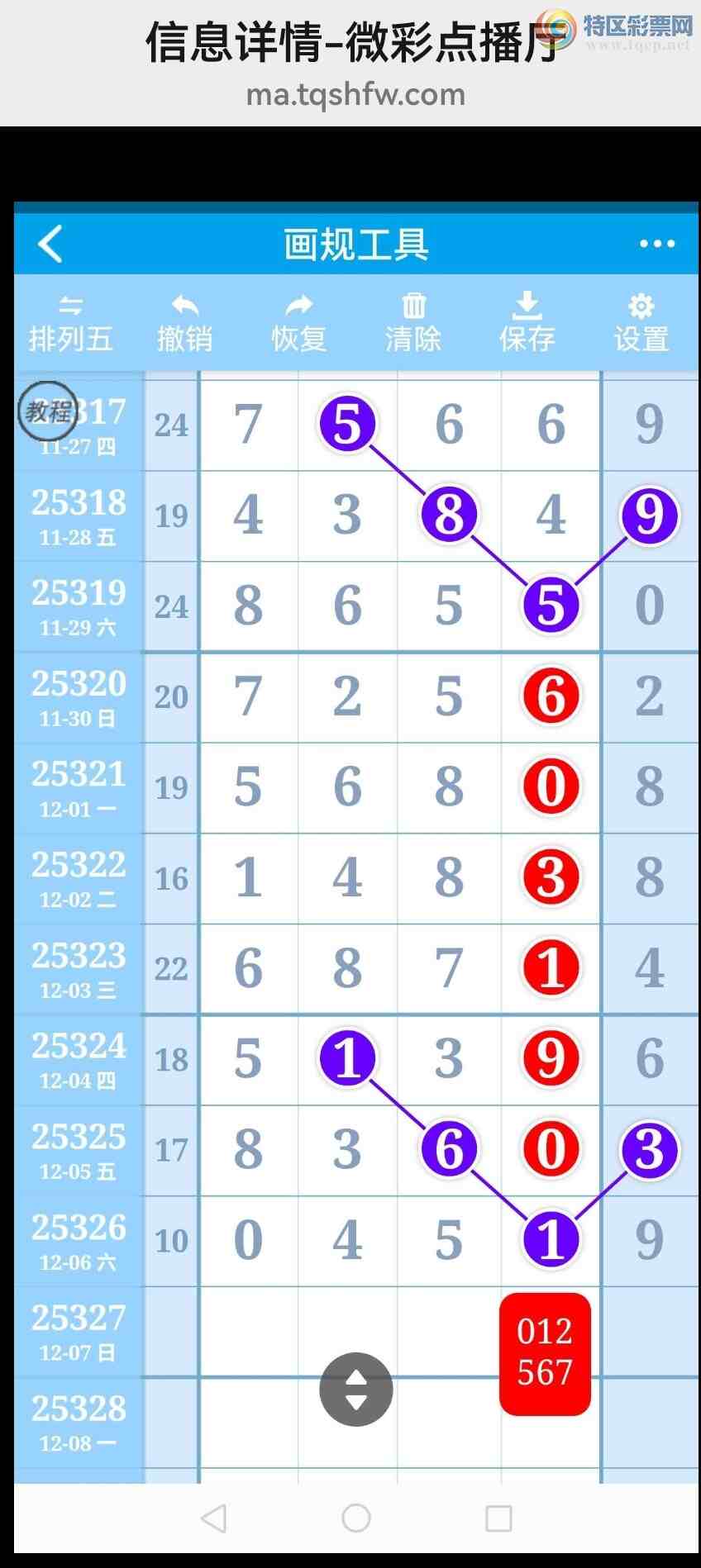Open the three-dot overflow menu
The image size is (701, 1568).
[656, 244]
